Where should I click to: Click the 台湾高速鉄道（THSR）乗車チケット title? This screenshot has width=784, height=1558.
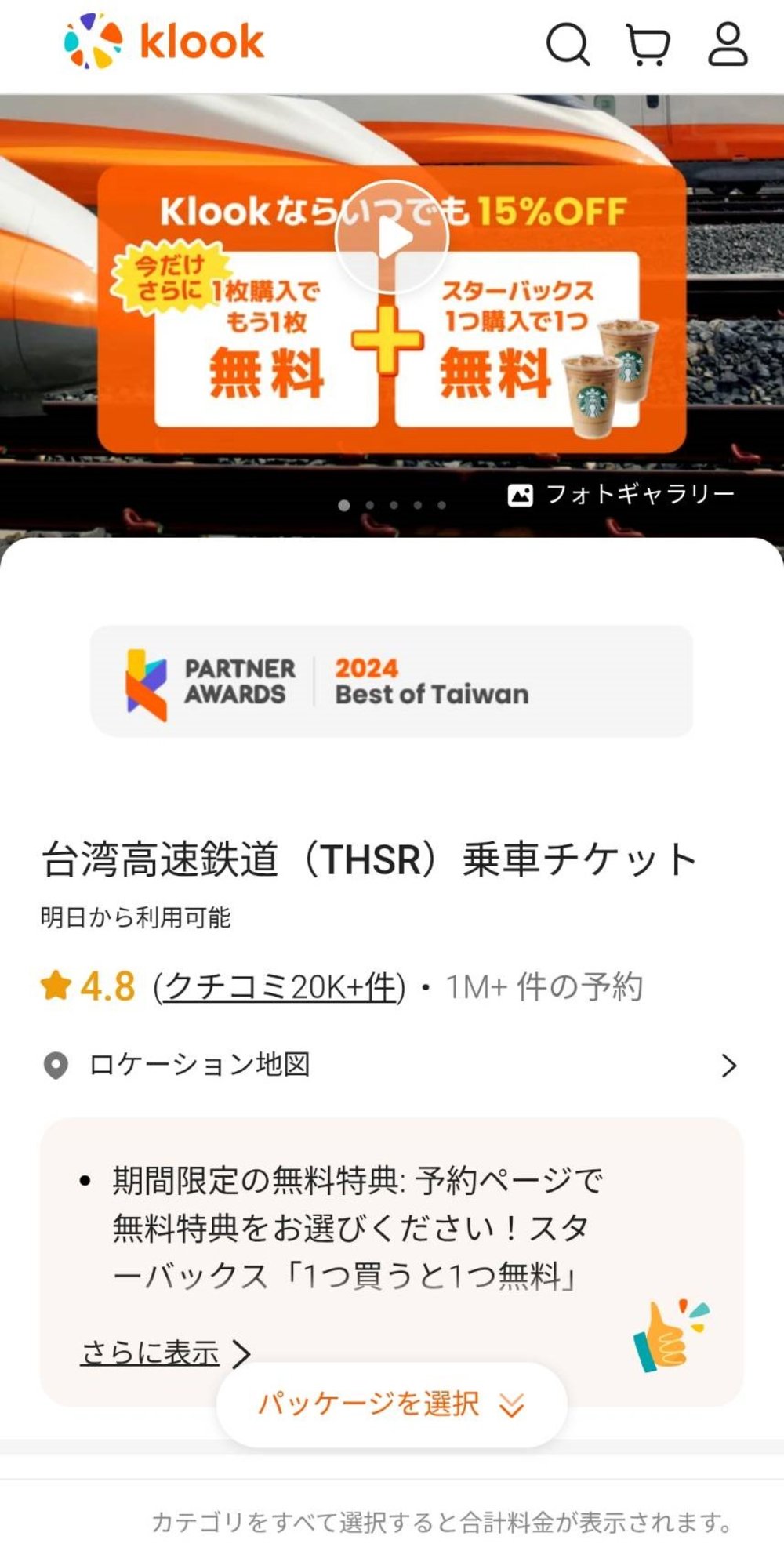coord(368,859)
